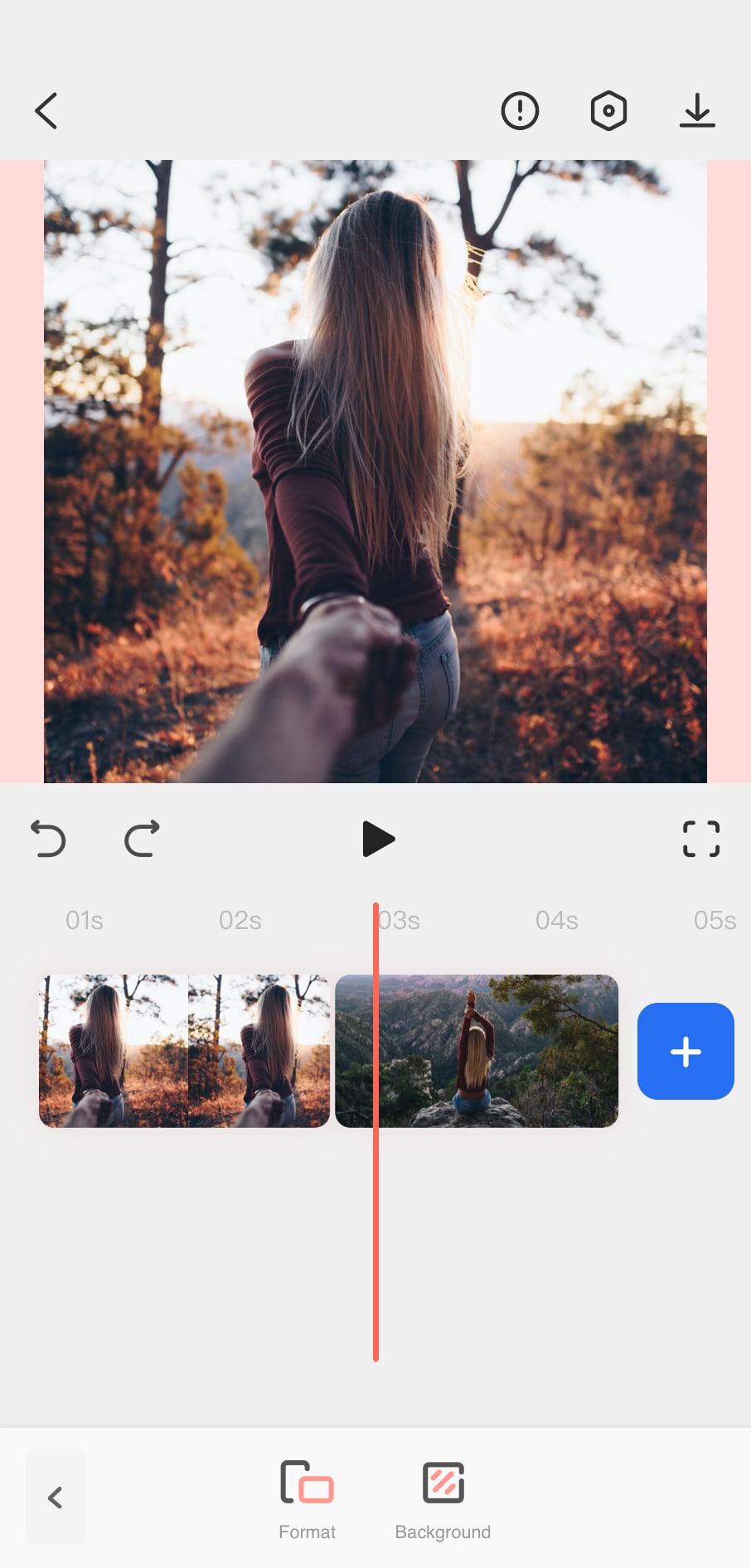Undo the last edit
Screen dimensions: 751x1568
coord(48,839)
